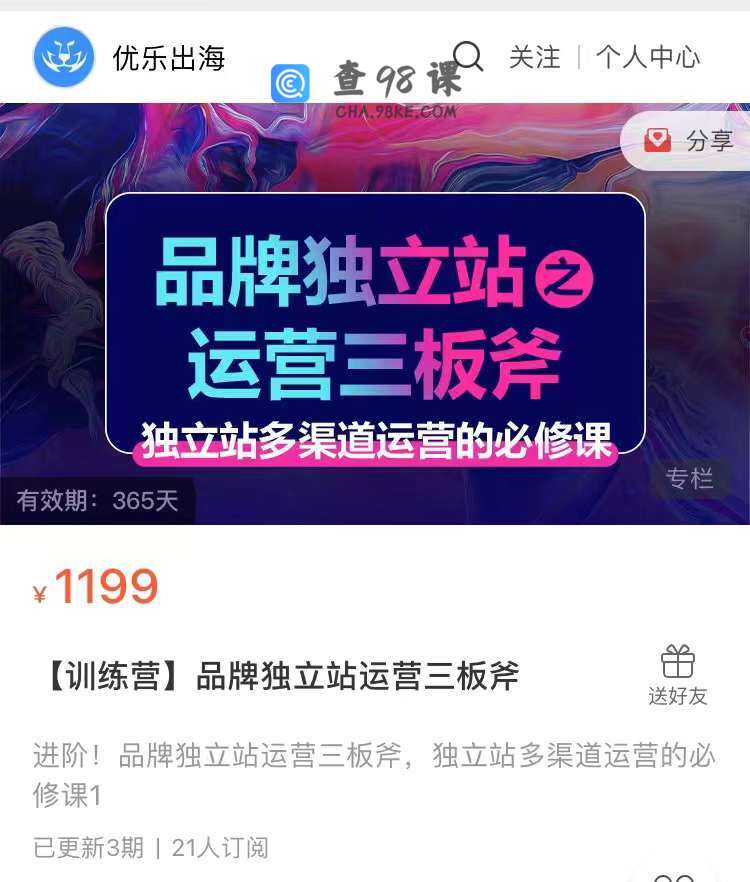The height and width of the screenshot is (882, 750).
Task: Open 优乐出海 shop avatar
Action: point(64,57)
